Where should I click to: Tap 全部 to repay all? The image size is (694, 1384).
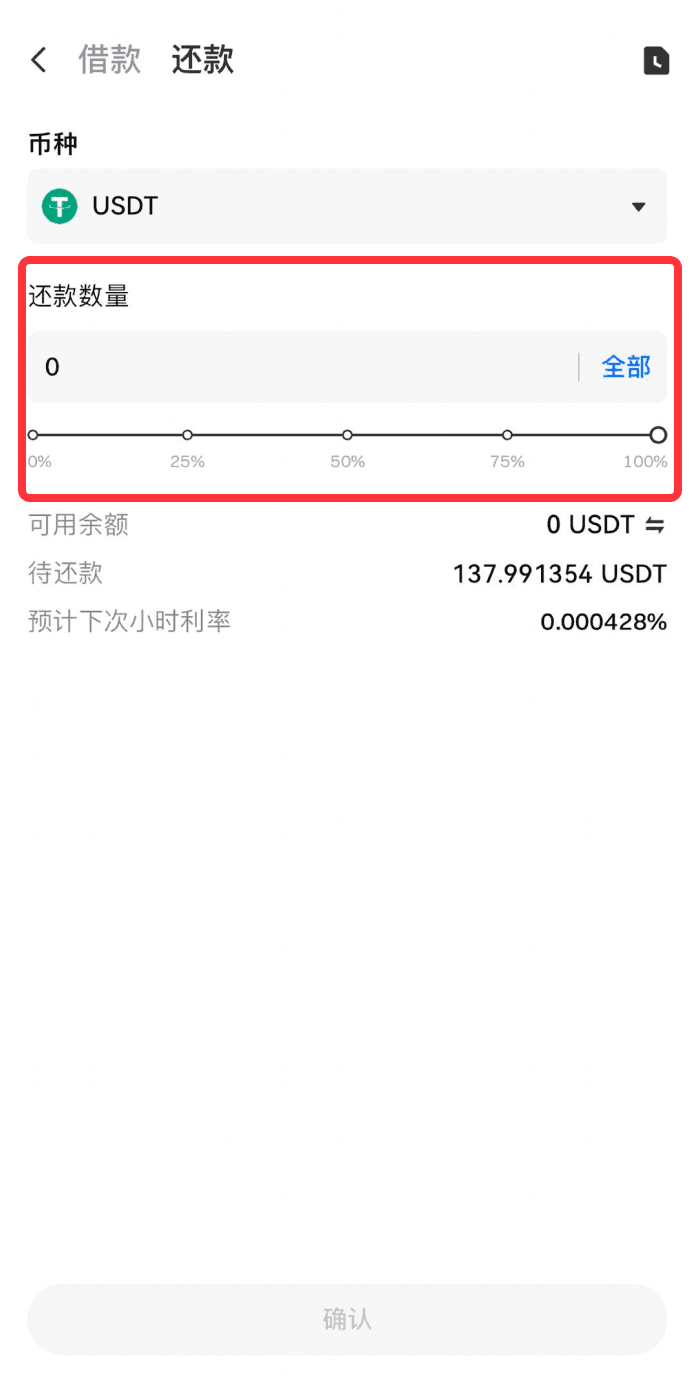pos(626,367)
